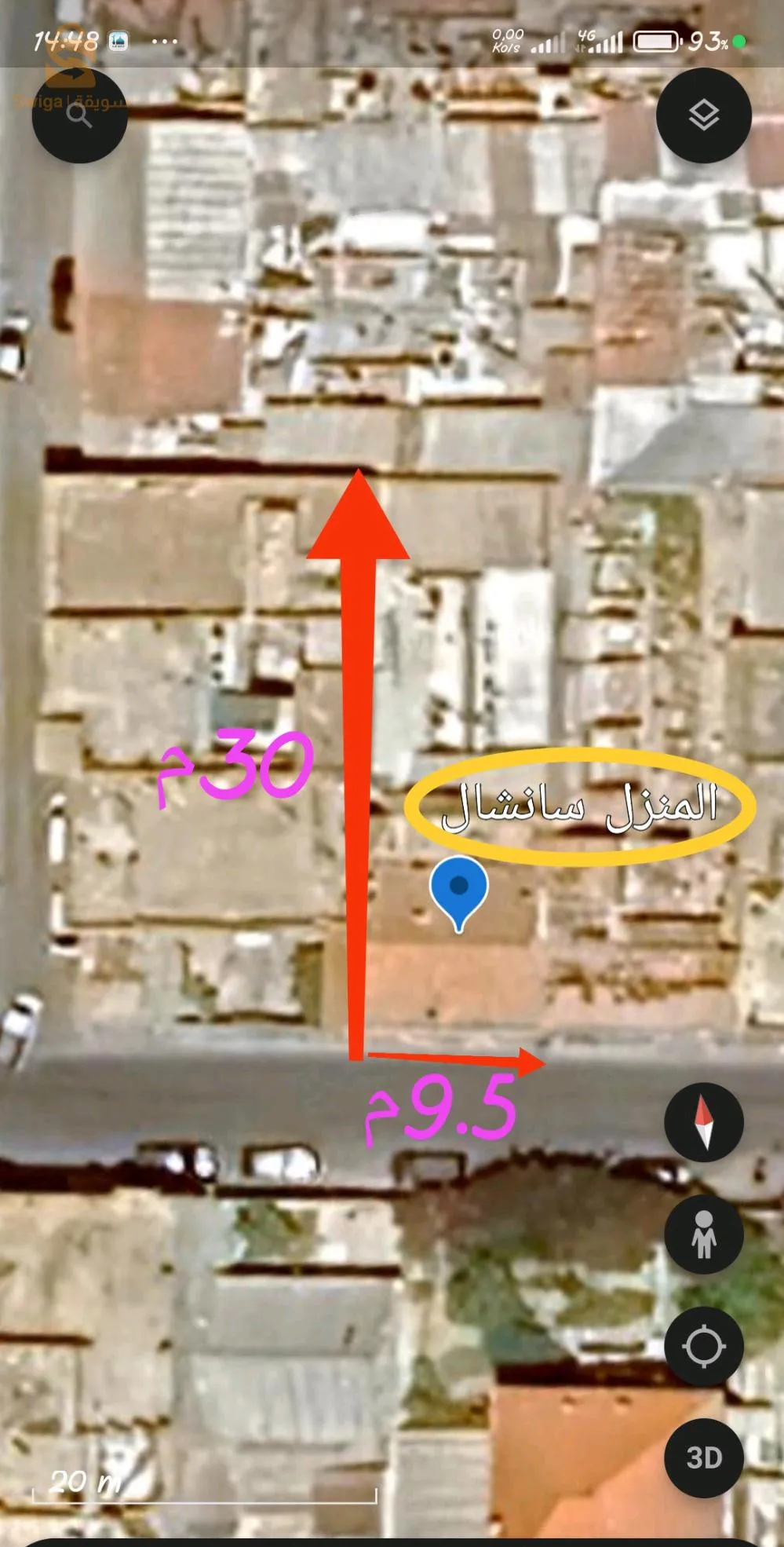Center map on my location
Image resolution: width=784 pixels, height=1547 pixels.
coord(703,1346)
